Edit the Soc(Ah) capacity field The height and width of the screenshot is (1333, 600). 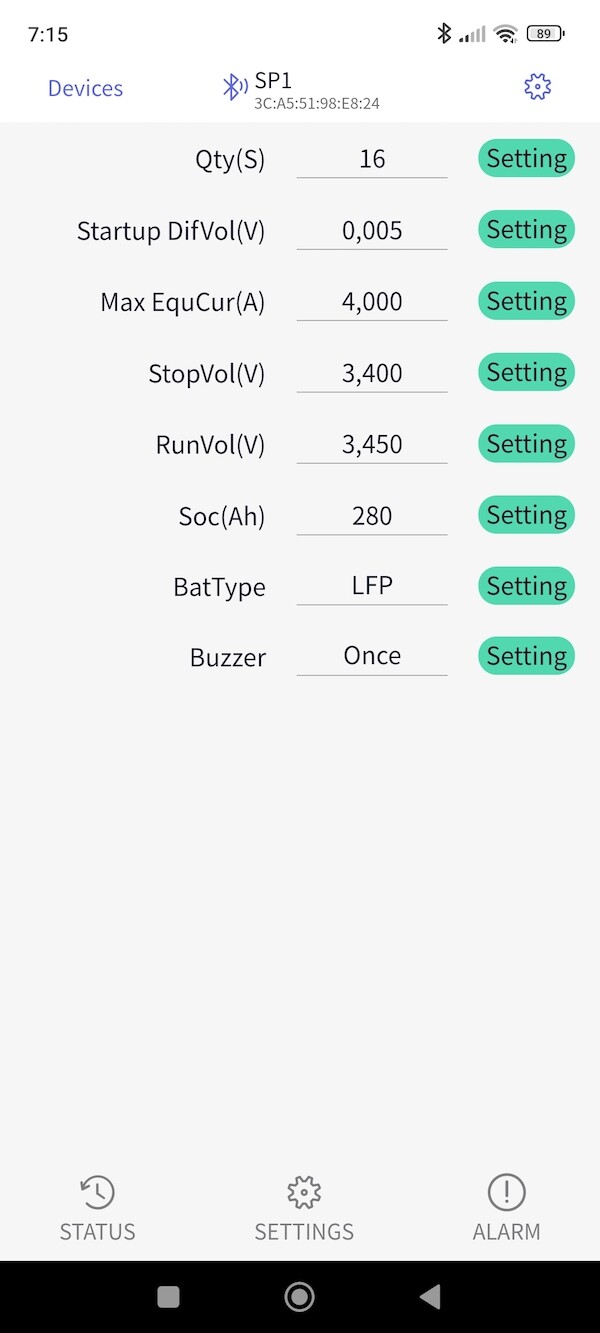[x=372, y=516]
